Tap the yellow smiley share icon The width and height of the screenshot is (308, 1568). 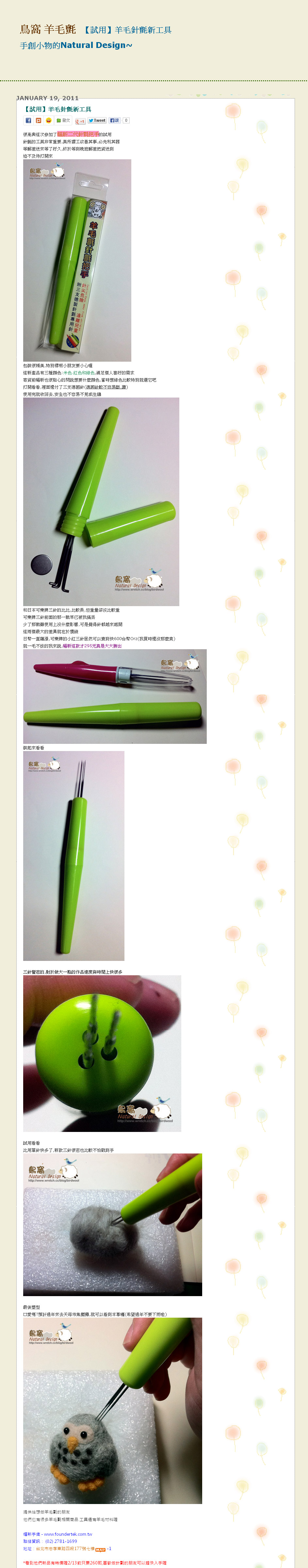tap(49, 120)
